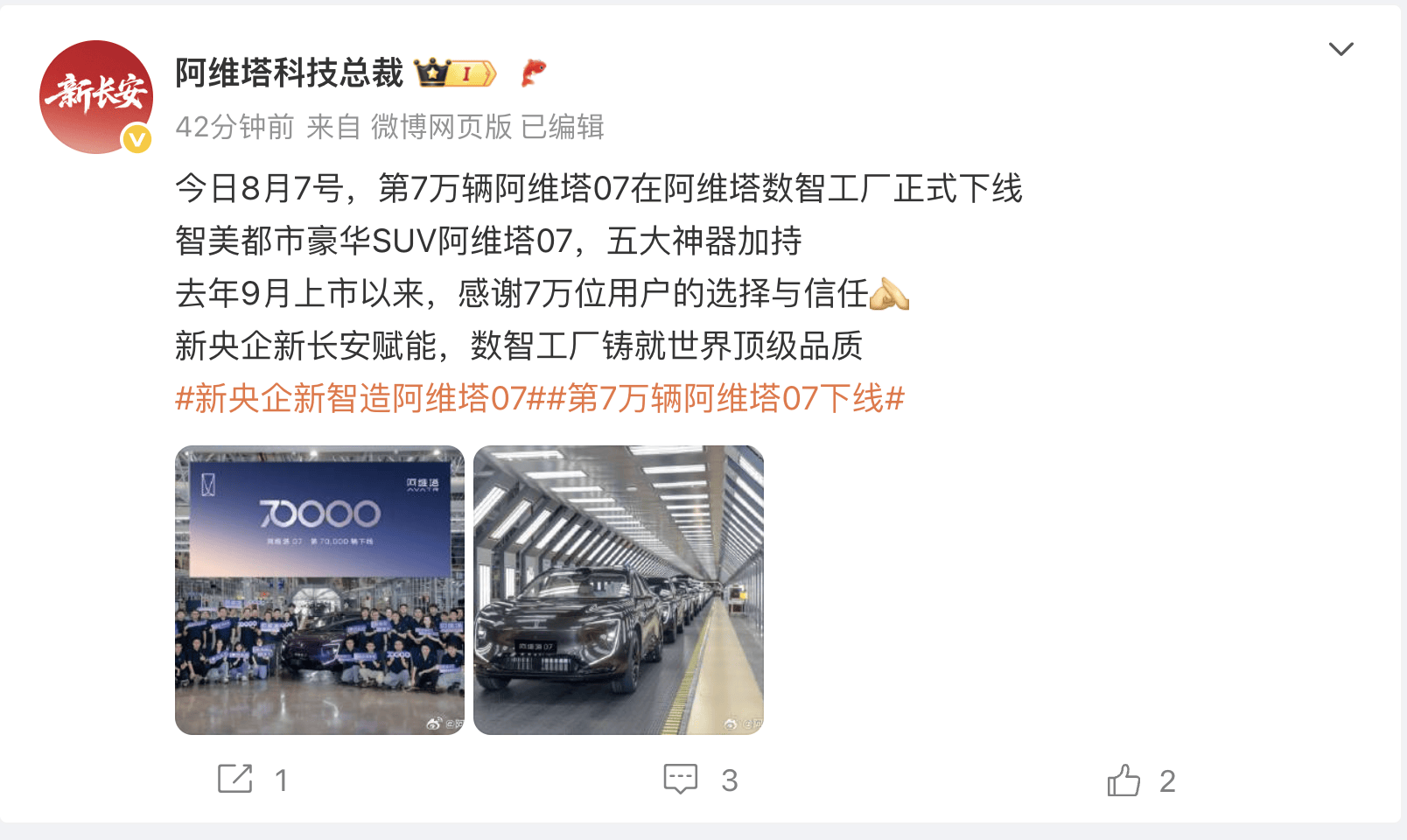Open the 新长安 profile avatar
The height and width of the screenshot is (840, 1407).
(96, 96)
